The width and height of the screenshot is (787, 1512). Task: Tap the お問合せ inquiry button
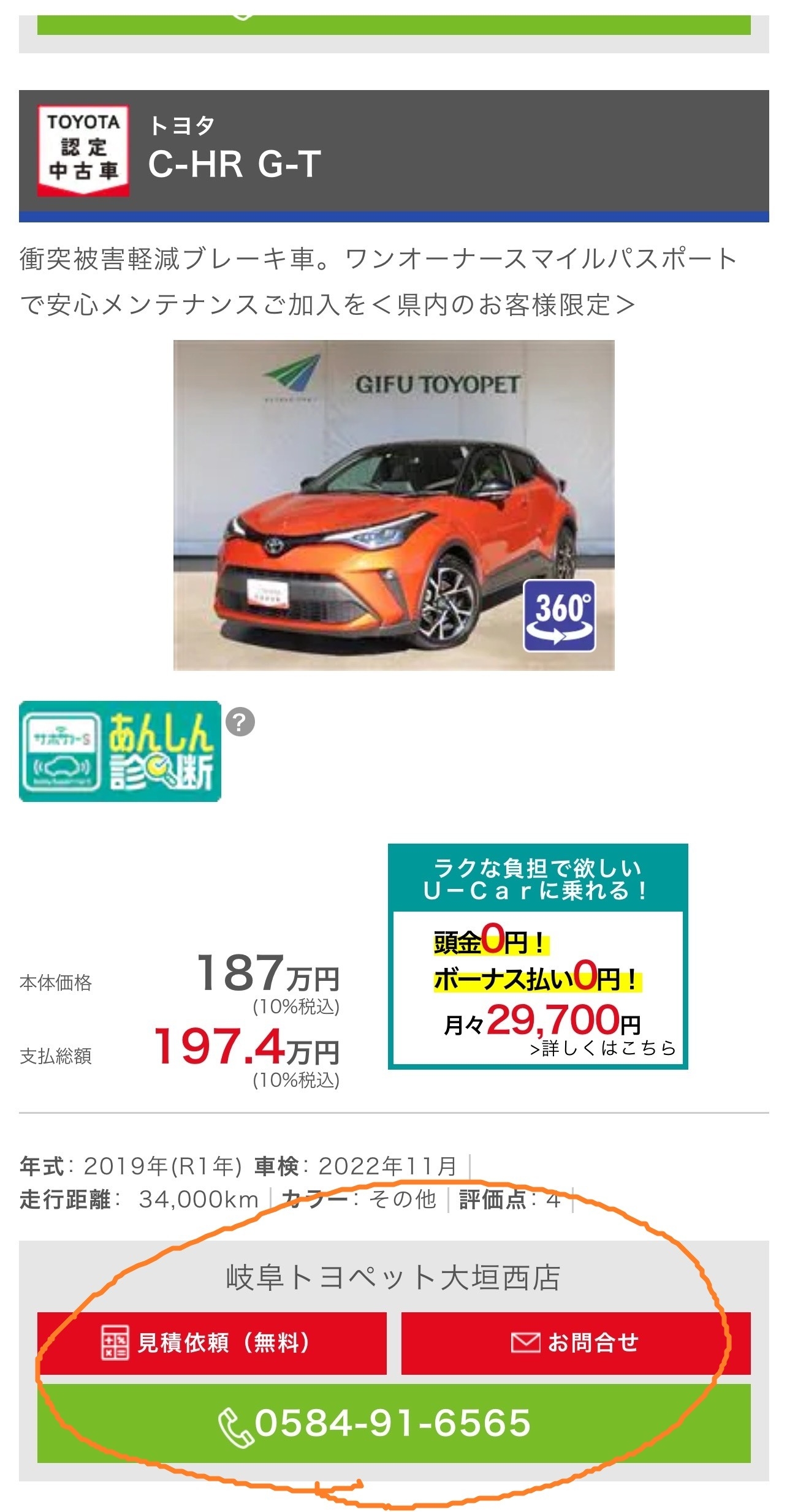pyautogui.click(x=576, y=1343)
